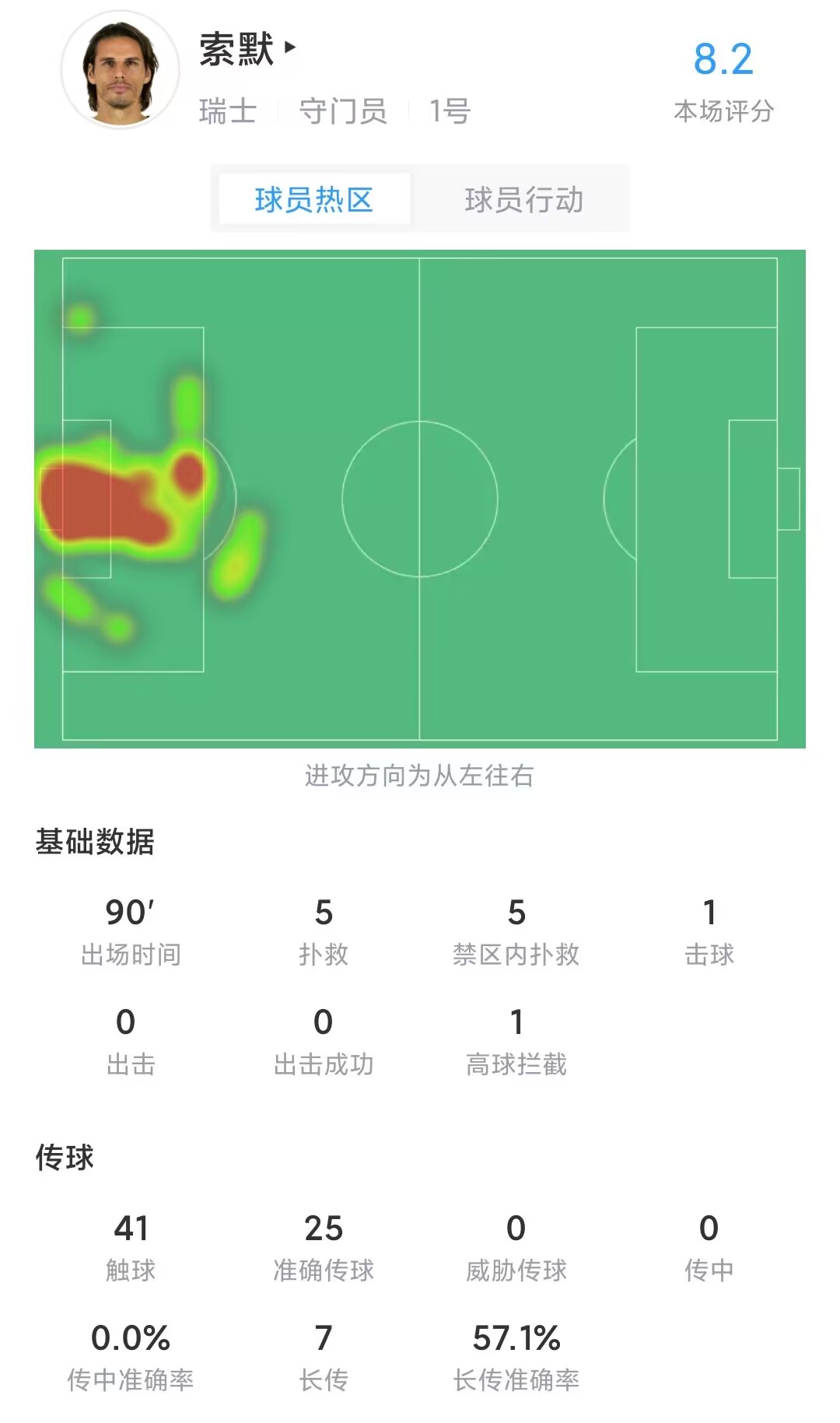Viewport: 840px width, 1423px height.
Task: Open player 索默's profile via name arrow
Action: point(290,47)
